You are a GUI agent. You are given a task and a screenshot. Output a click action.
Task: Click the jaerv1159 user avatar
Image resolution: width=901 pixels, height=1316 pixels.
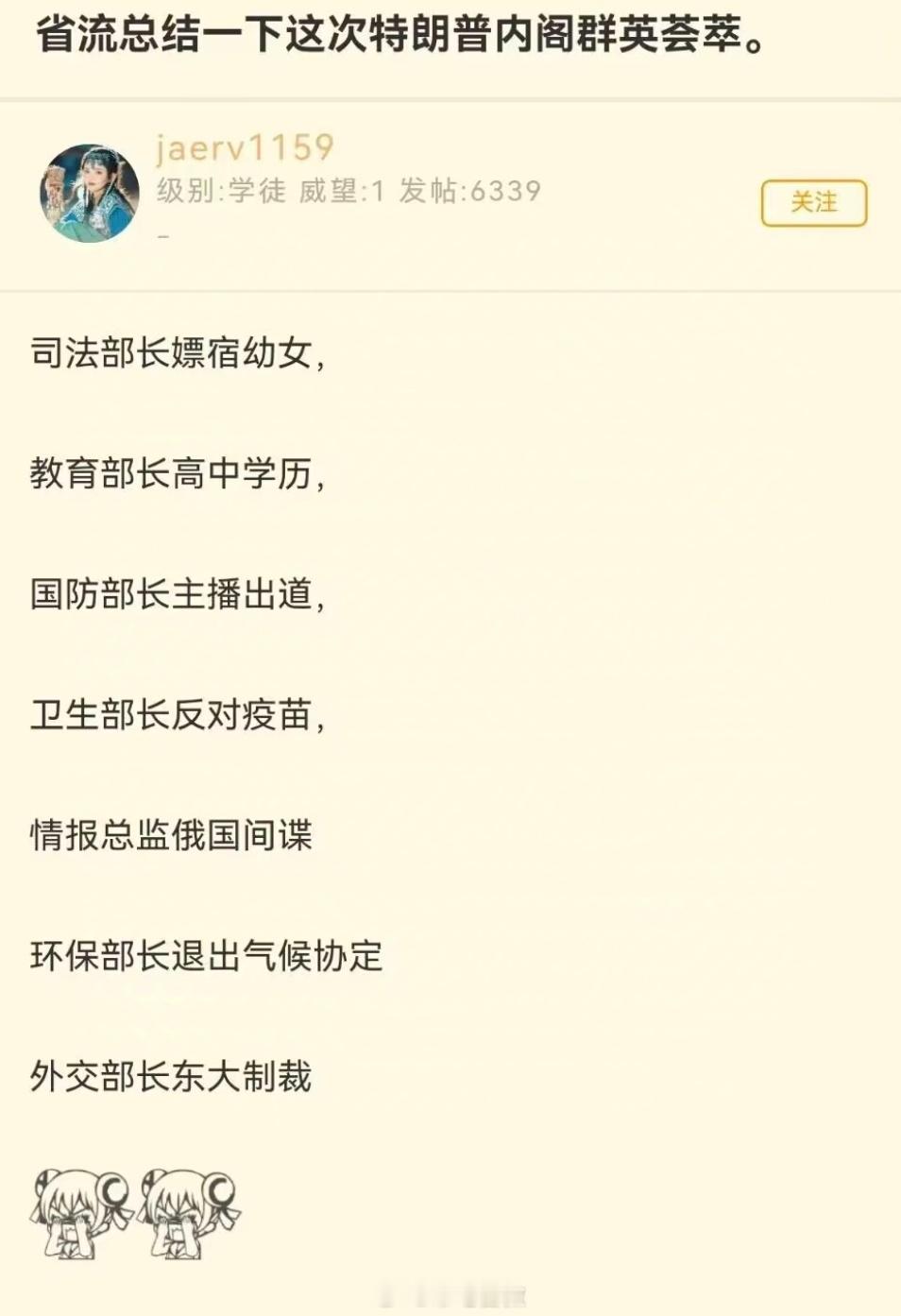pyautogui.click(x=91, y=186)
